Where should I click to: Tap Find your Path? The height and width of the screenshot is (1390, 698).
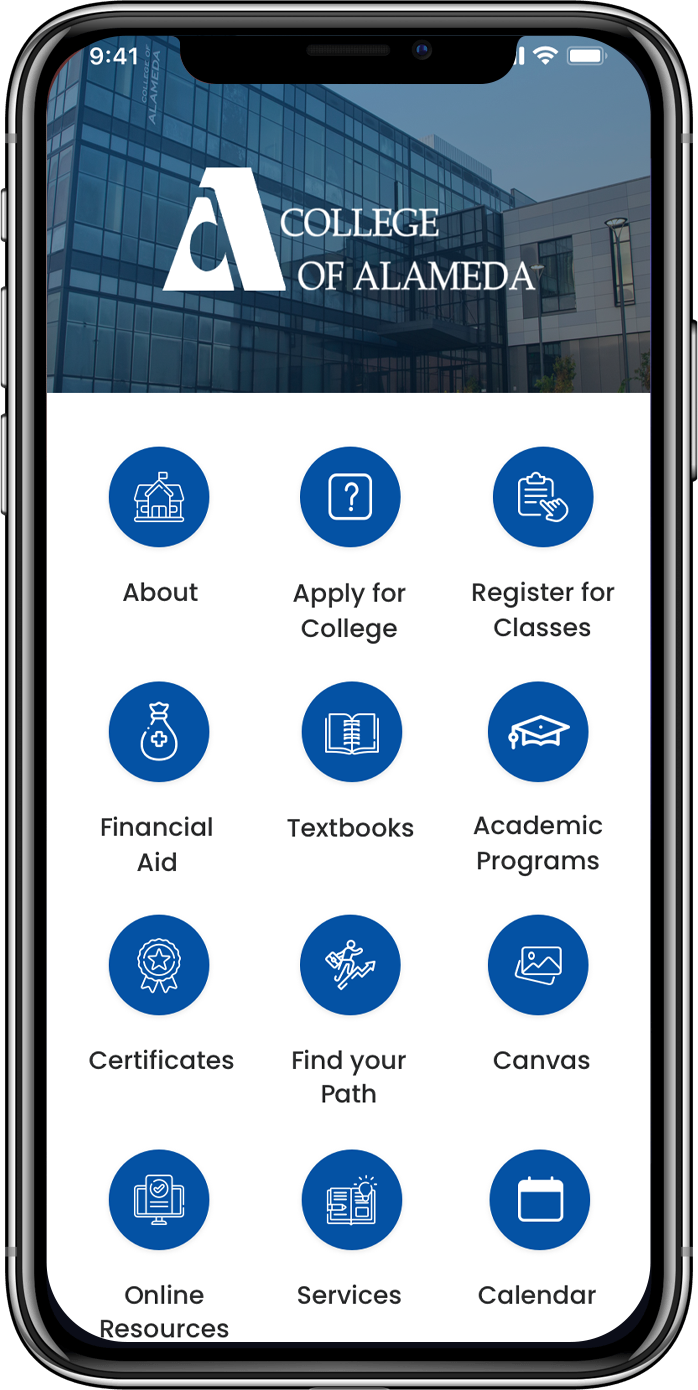point(350,965)
